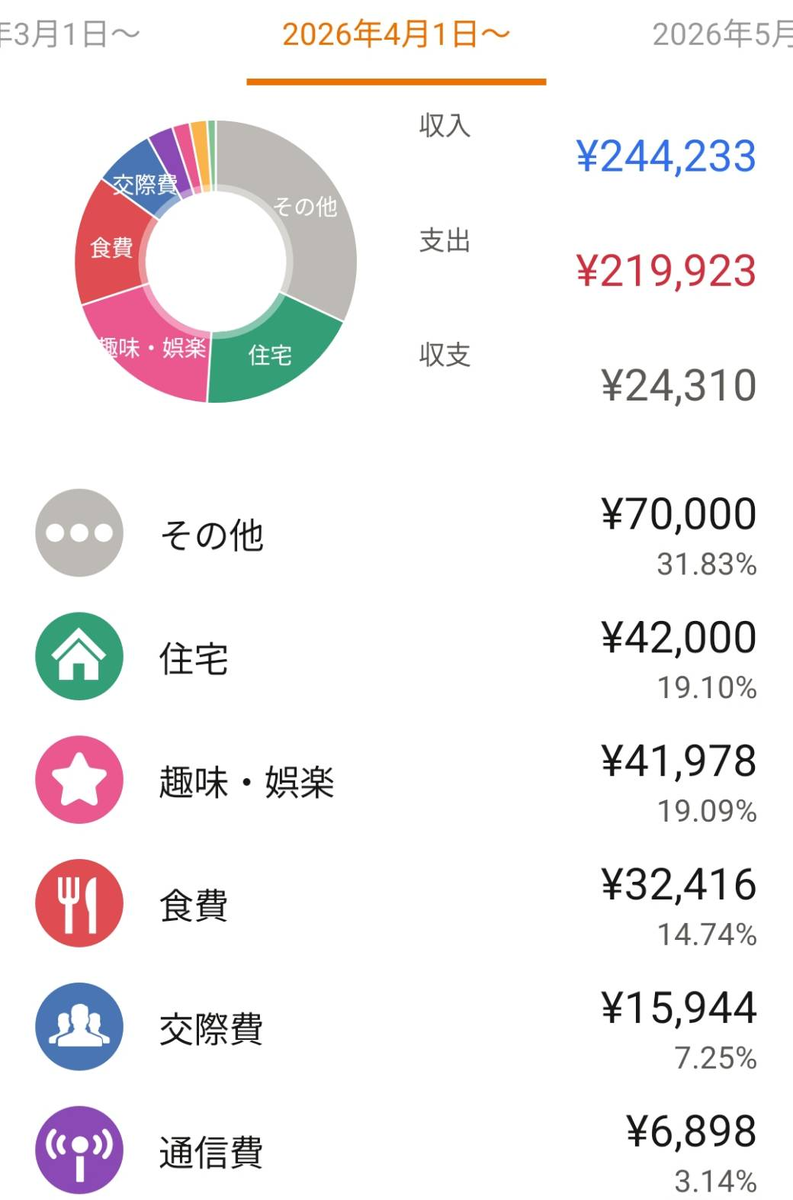Switch to the May 2026 period tab
This screenshot has width=793, height=1200.
click(722, 35)
